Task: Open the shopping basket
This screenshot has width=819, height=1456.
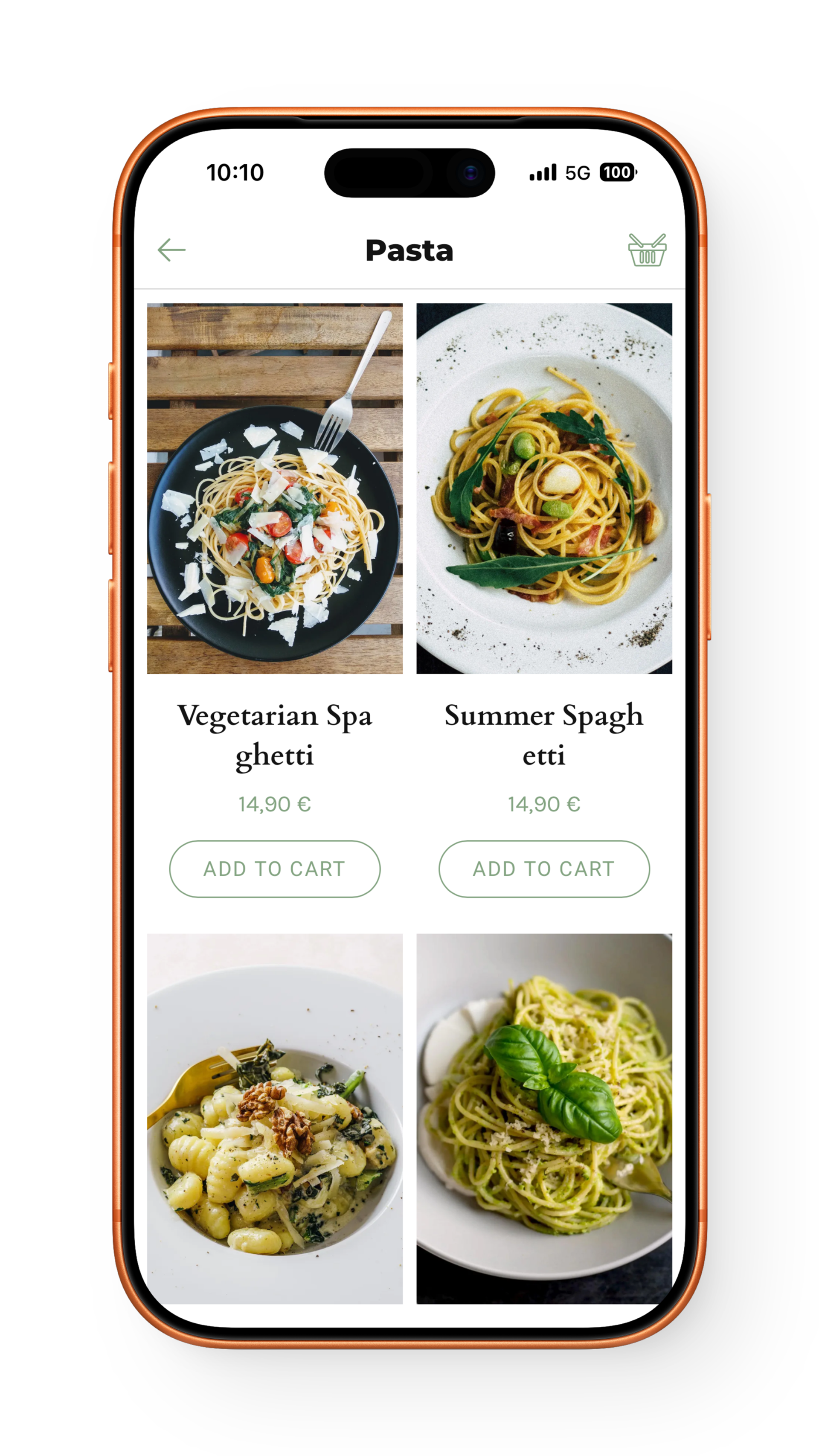Action: coord(647,250)
